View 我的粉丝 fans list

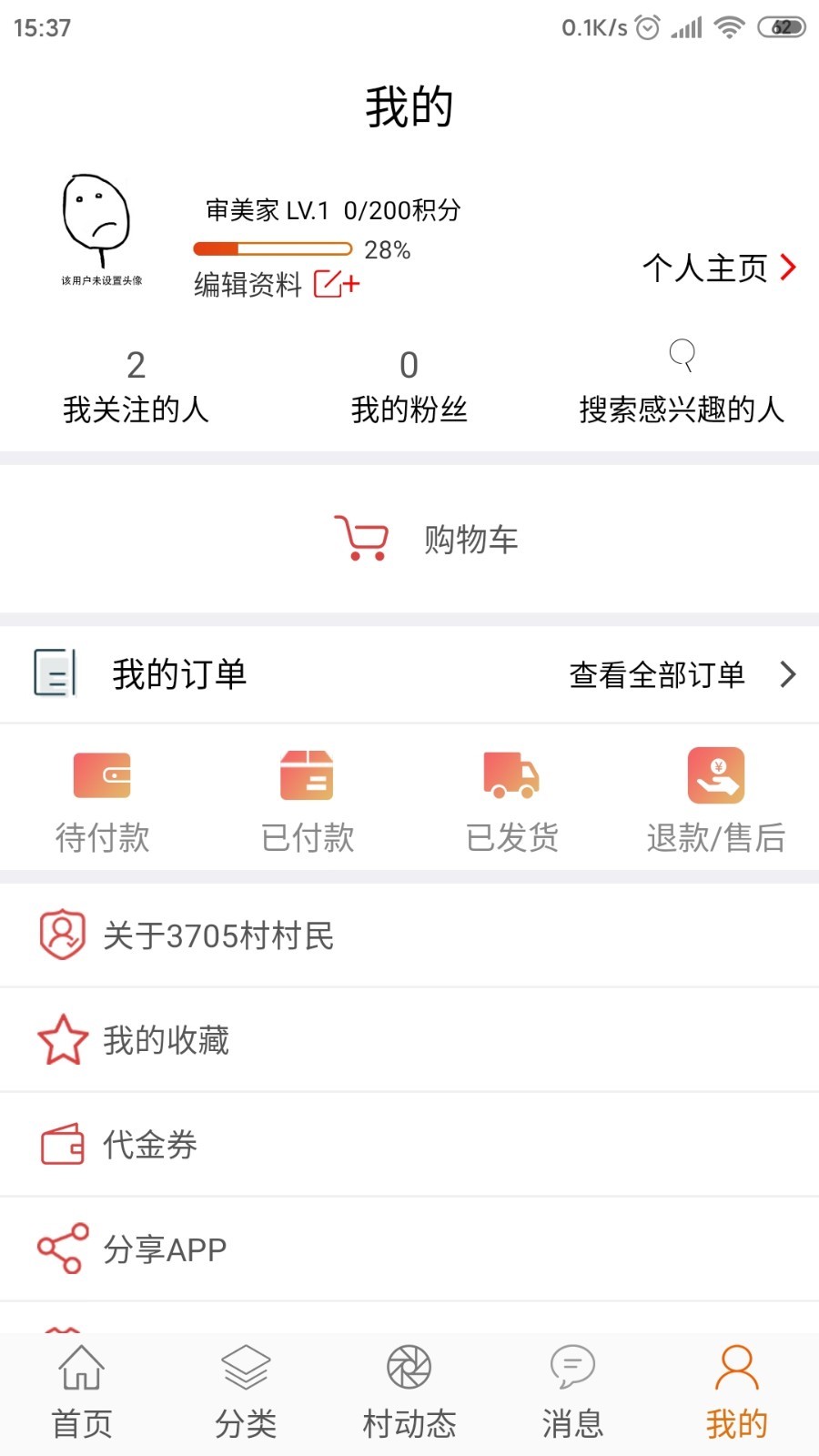(409, 388)
